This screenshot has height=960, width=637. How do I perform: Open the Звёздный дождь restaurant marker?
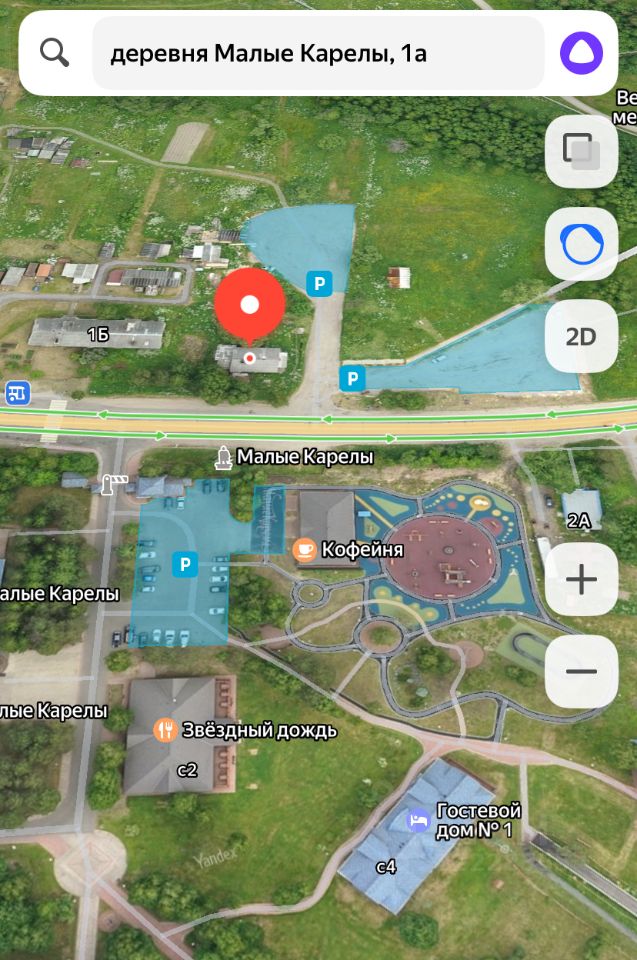click(x=166, y=730)
